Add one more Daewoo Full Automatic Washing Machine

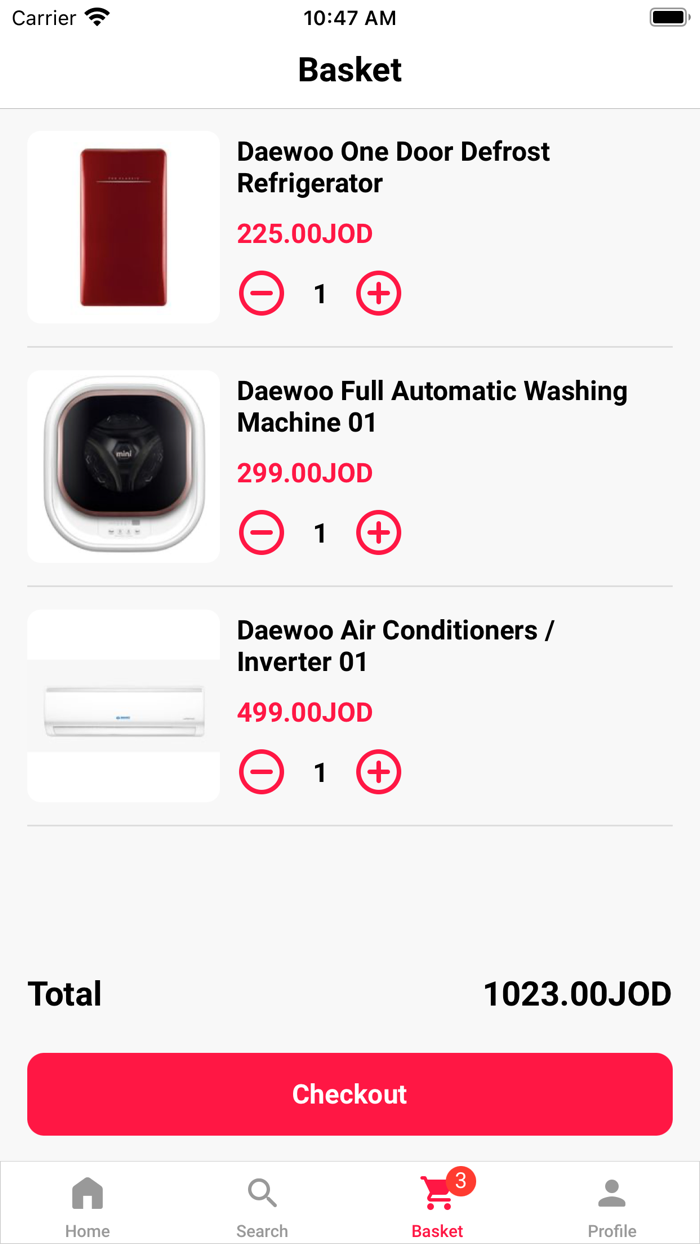378,533
